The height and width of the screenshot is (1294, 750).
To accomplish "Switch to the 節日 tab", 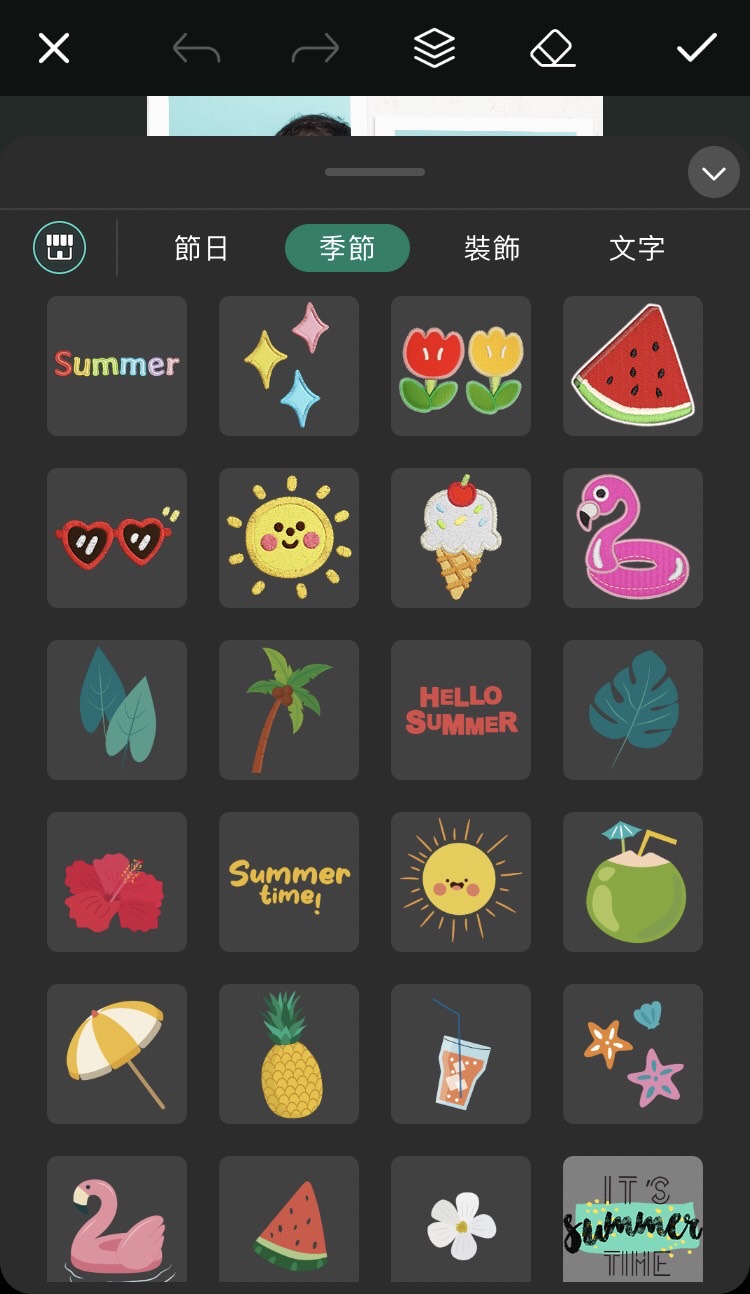I will coord(202,248).
